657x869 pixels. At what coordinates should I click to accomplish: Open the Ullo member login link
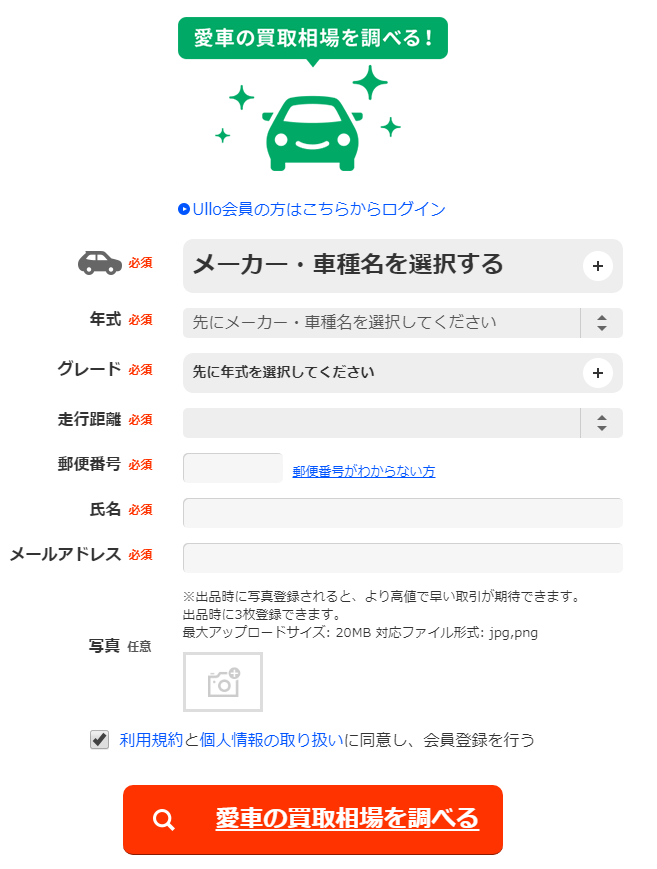coord(312,209)
